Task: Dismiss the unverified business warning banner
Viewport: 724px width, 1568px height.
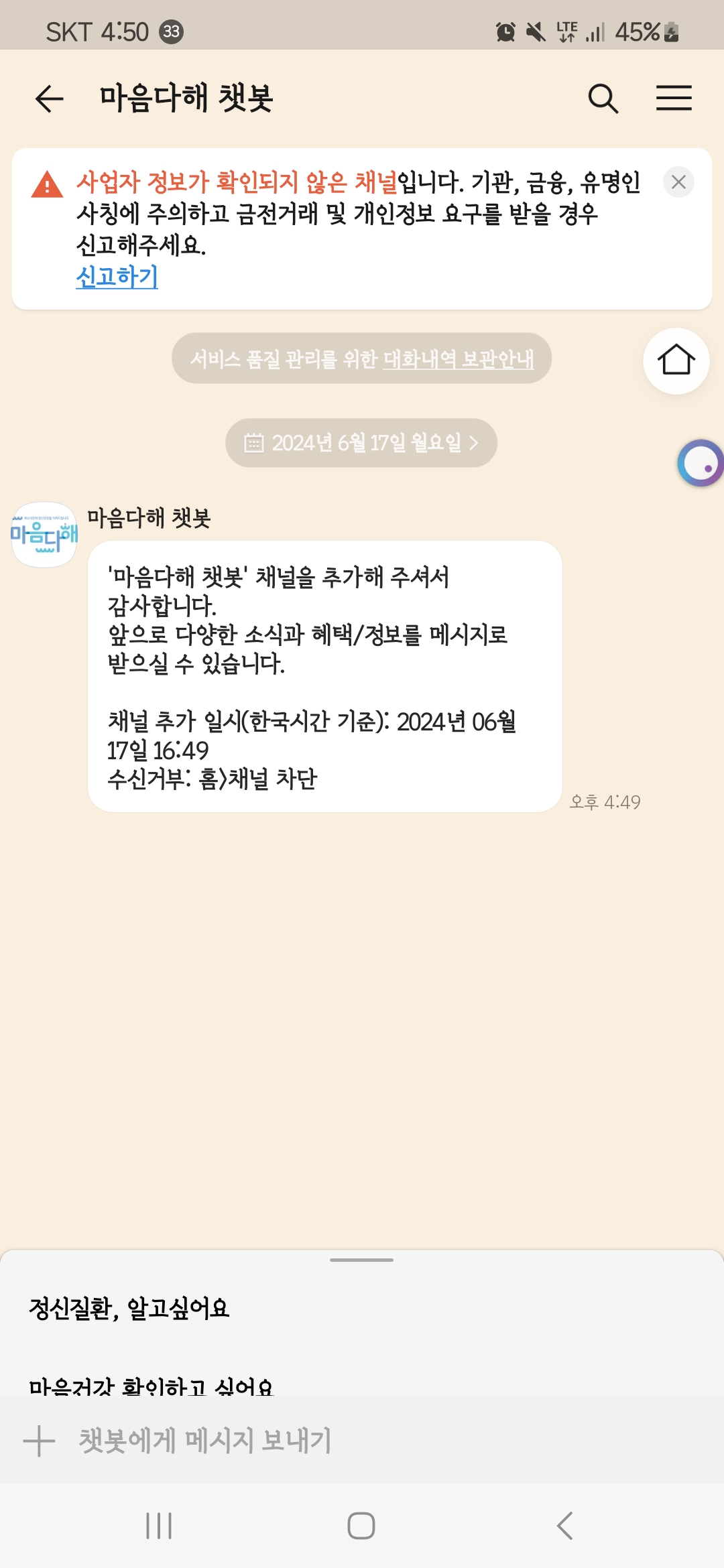Action: click(678, 182)
